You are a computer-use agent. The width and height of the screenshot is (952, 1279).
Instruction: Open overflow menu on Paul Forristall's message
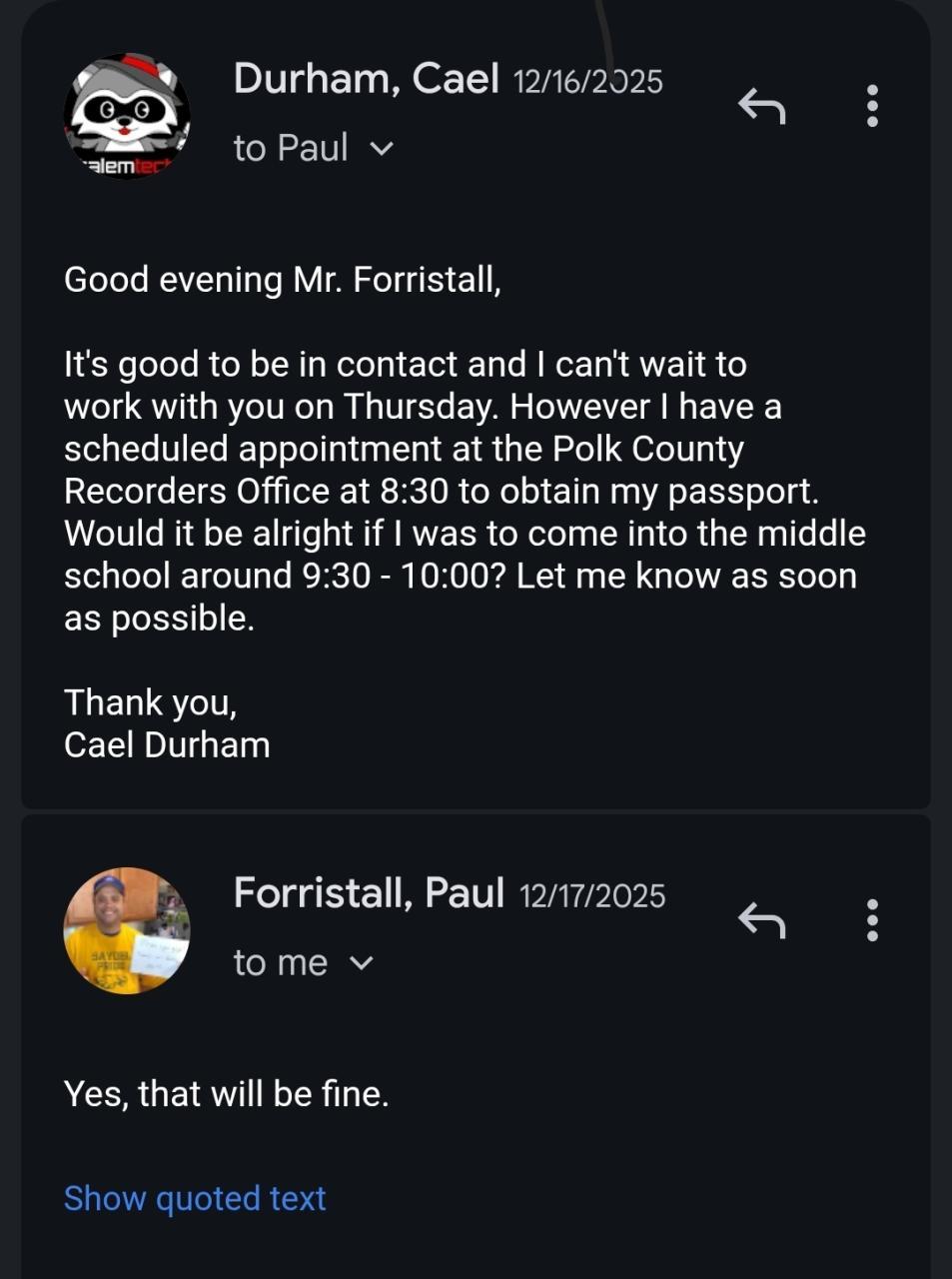(x=872, y=919)
